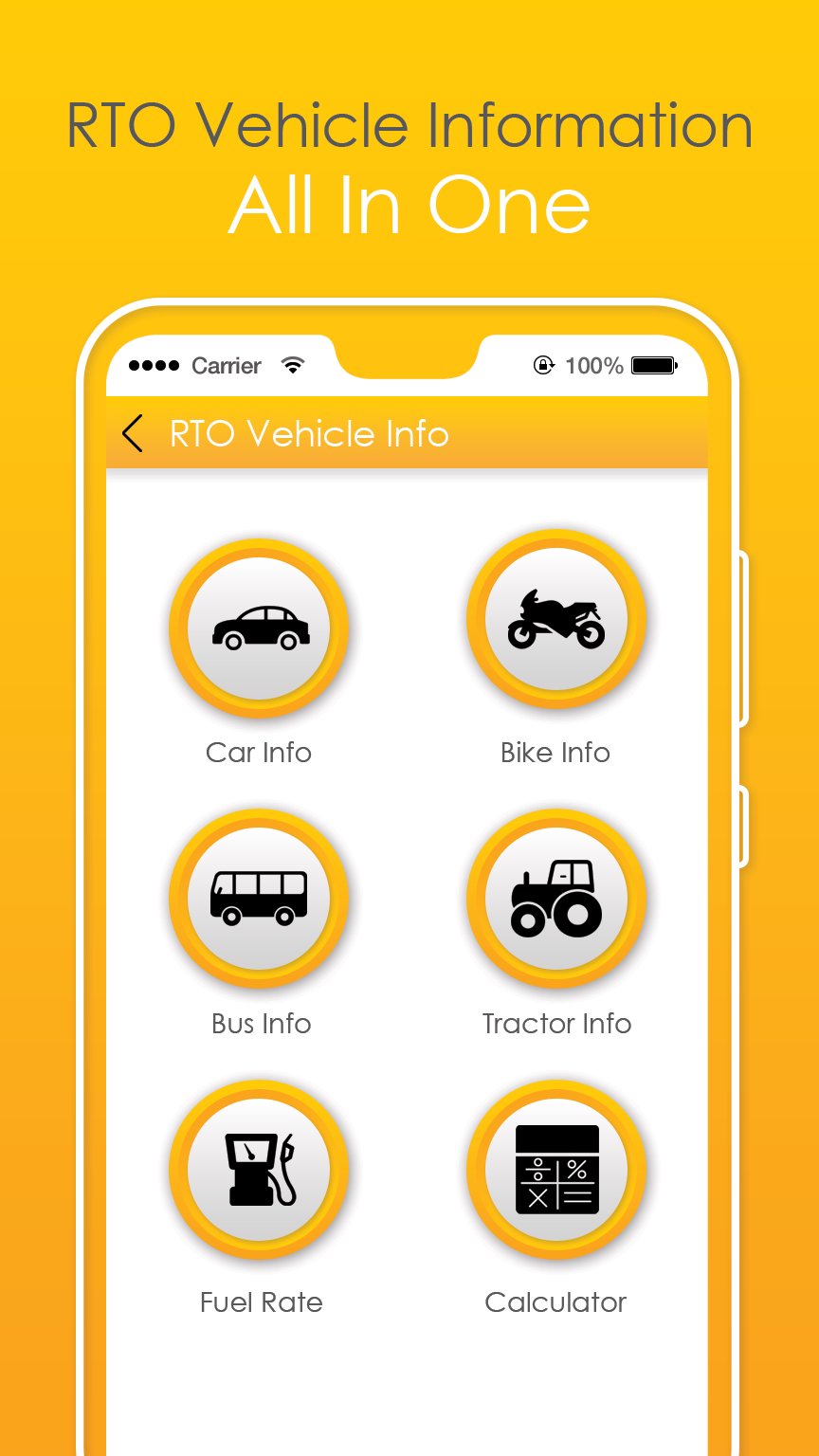Image resolution: width=819 pixels, height=1456 pixels.
Task: Launch the Calculator feature
Action: (556, 1170)
